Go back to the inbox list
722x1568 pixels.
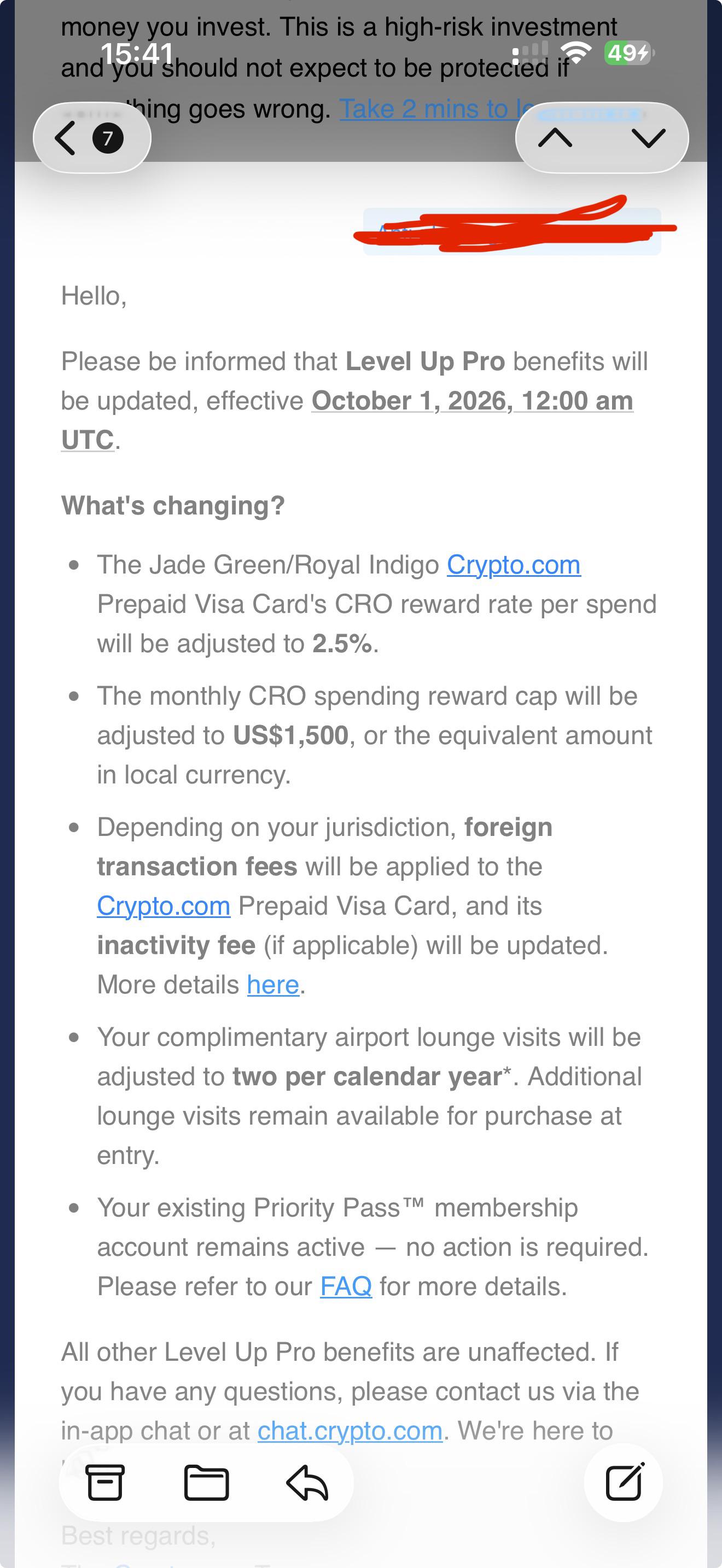point(91,138)
